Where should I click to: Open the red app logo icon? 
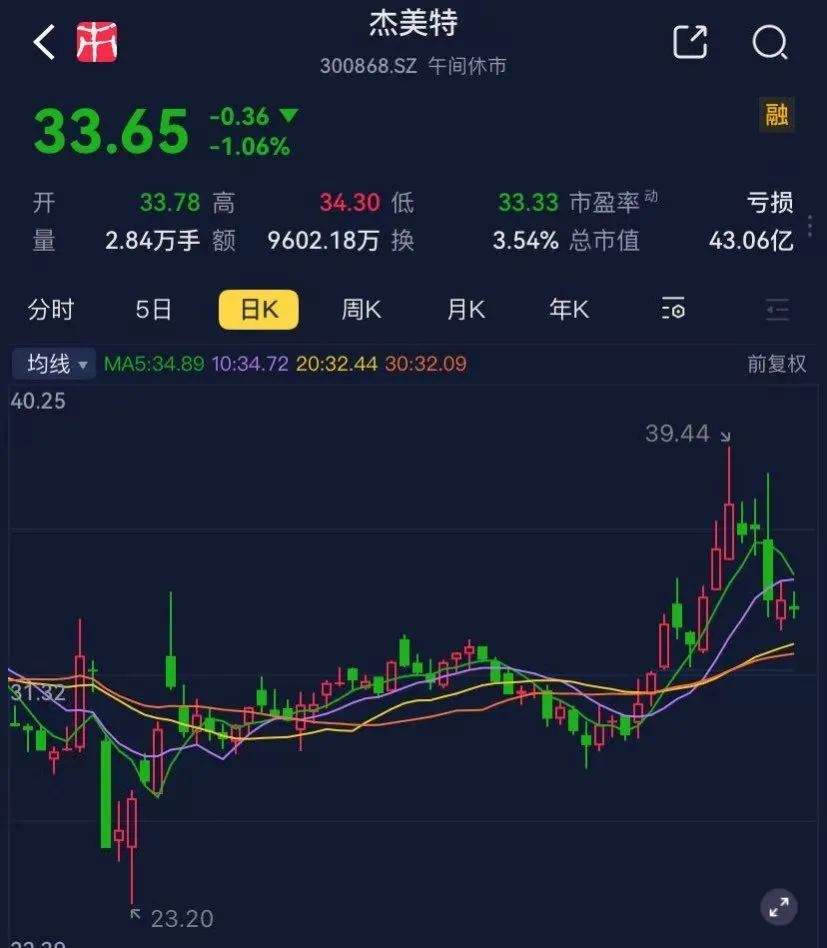(97, 43)
